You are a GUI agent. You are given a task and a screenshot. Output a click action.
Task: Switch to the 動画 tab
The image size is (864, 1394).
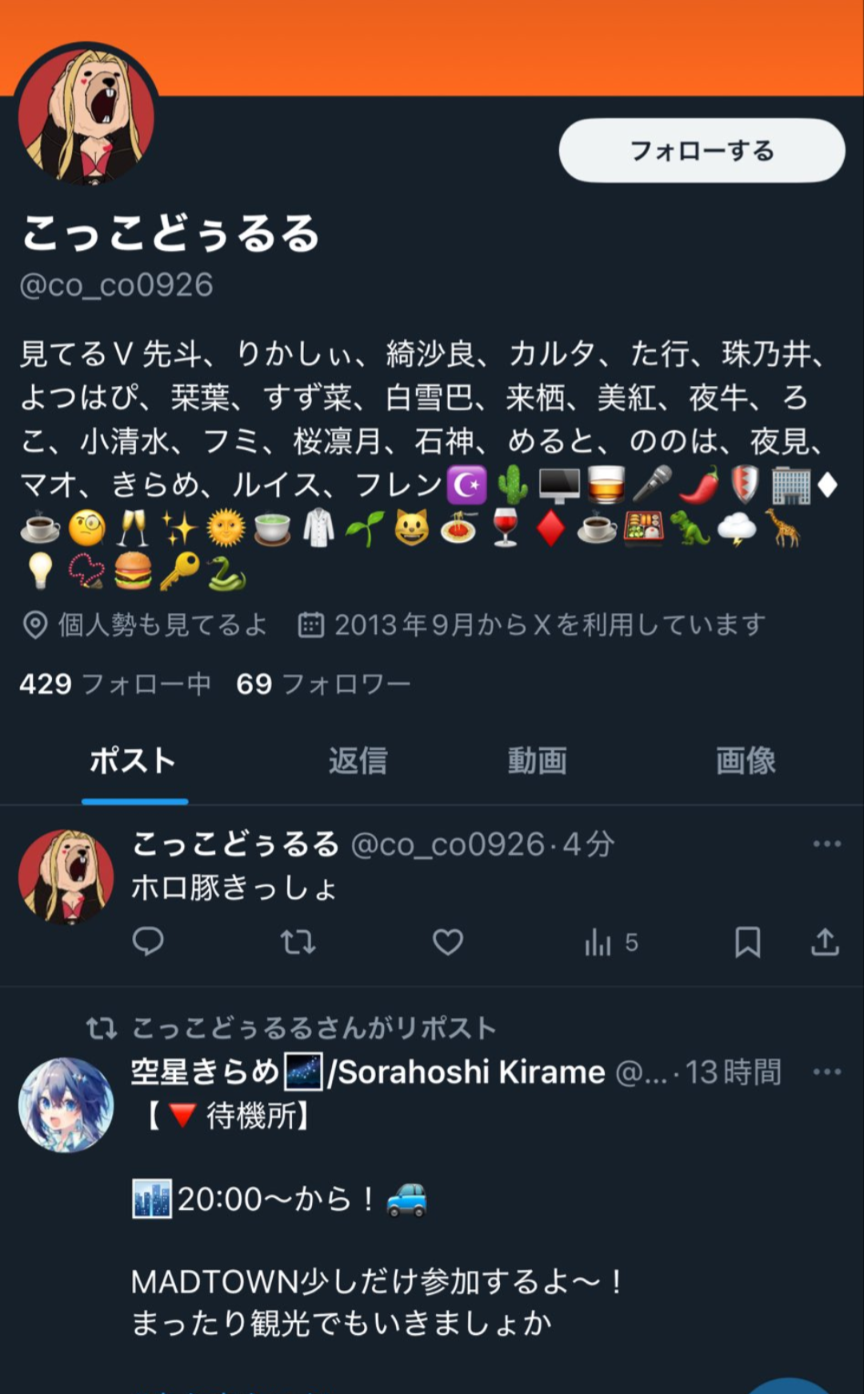tap(537, 761)
